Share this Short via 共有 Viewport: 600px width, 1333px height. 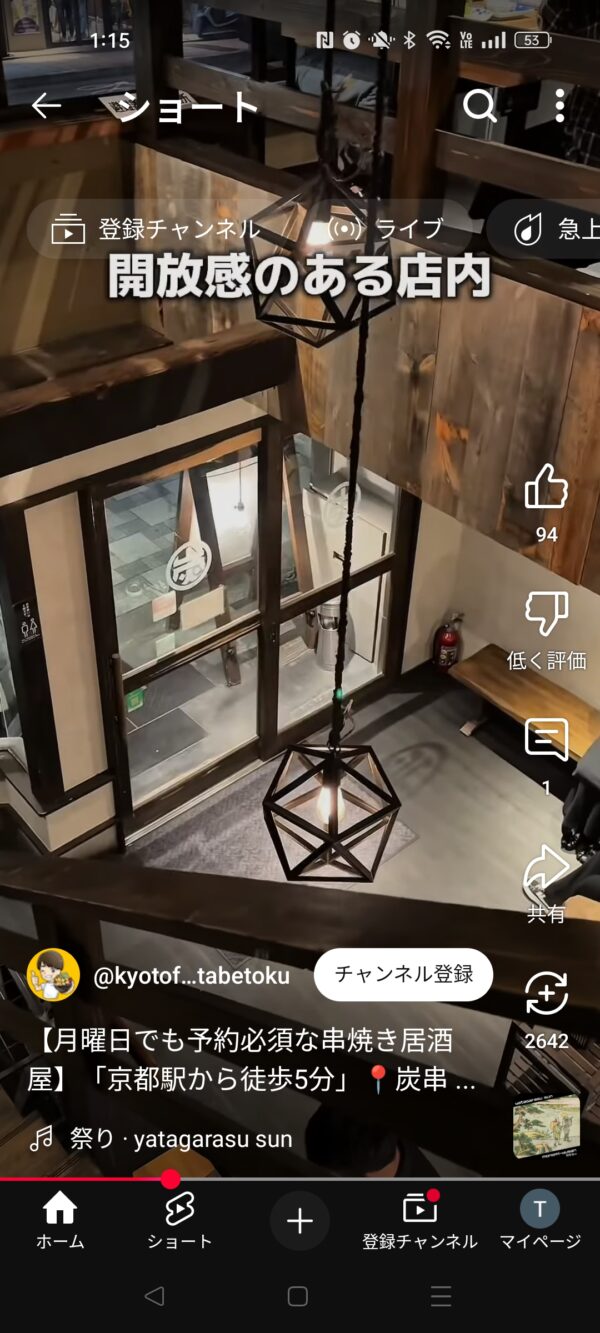(546, 868)
